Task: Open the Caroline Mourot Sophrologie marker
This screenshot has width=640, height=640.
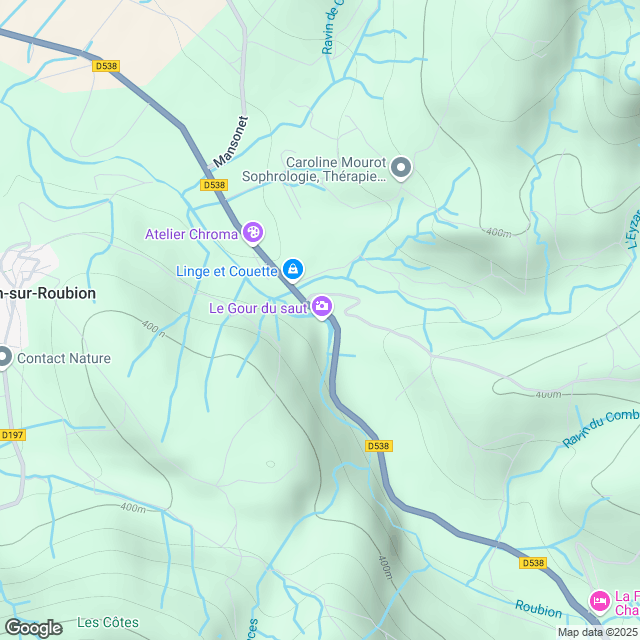Action: pyautogui.click(x=401, y=168)
